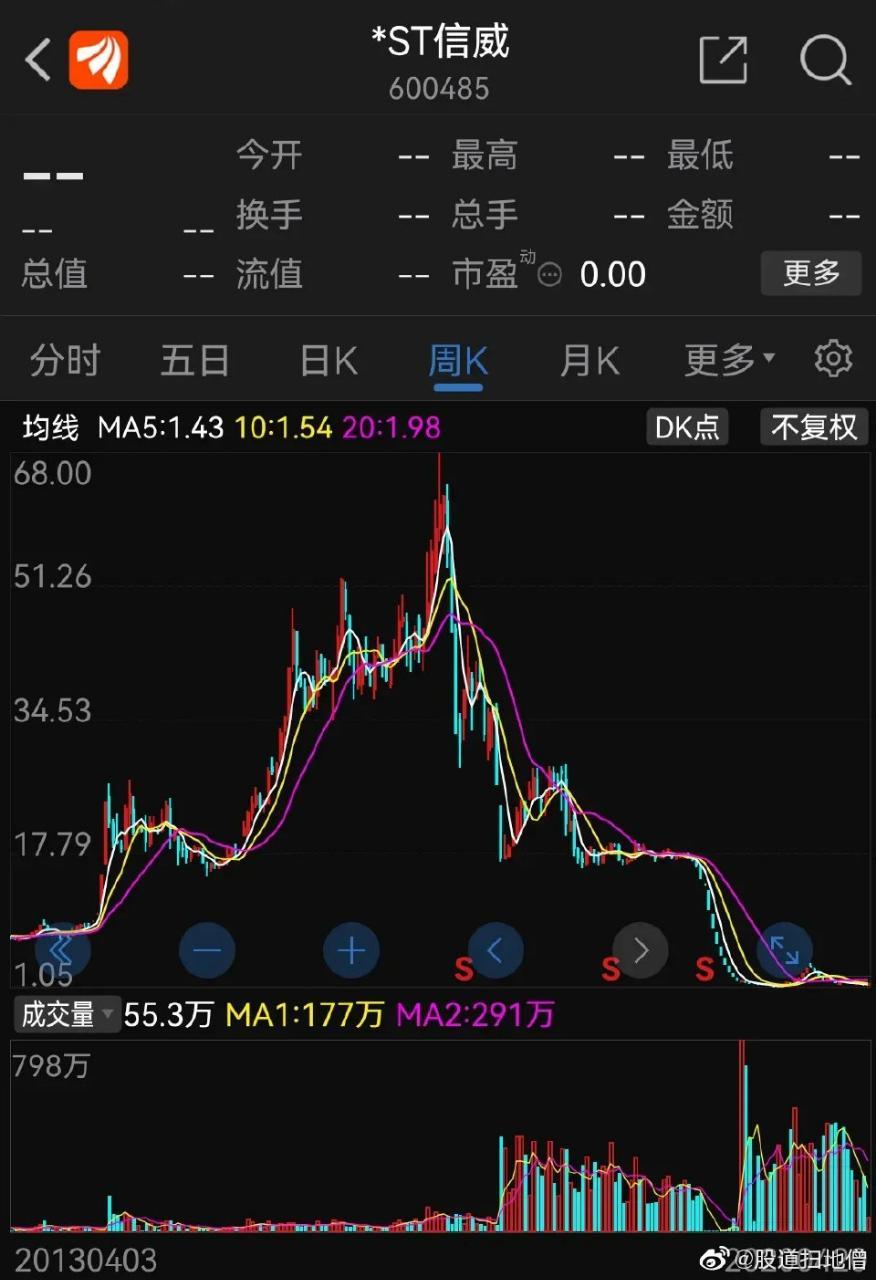
Task: Open chart settings gear
Action: pos(833,359)
